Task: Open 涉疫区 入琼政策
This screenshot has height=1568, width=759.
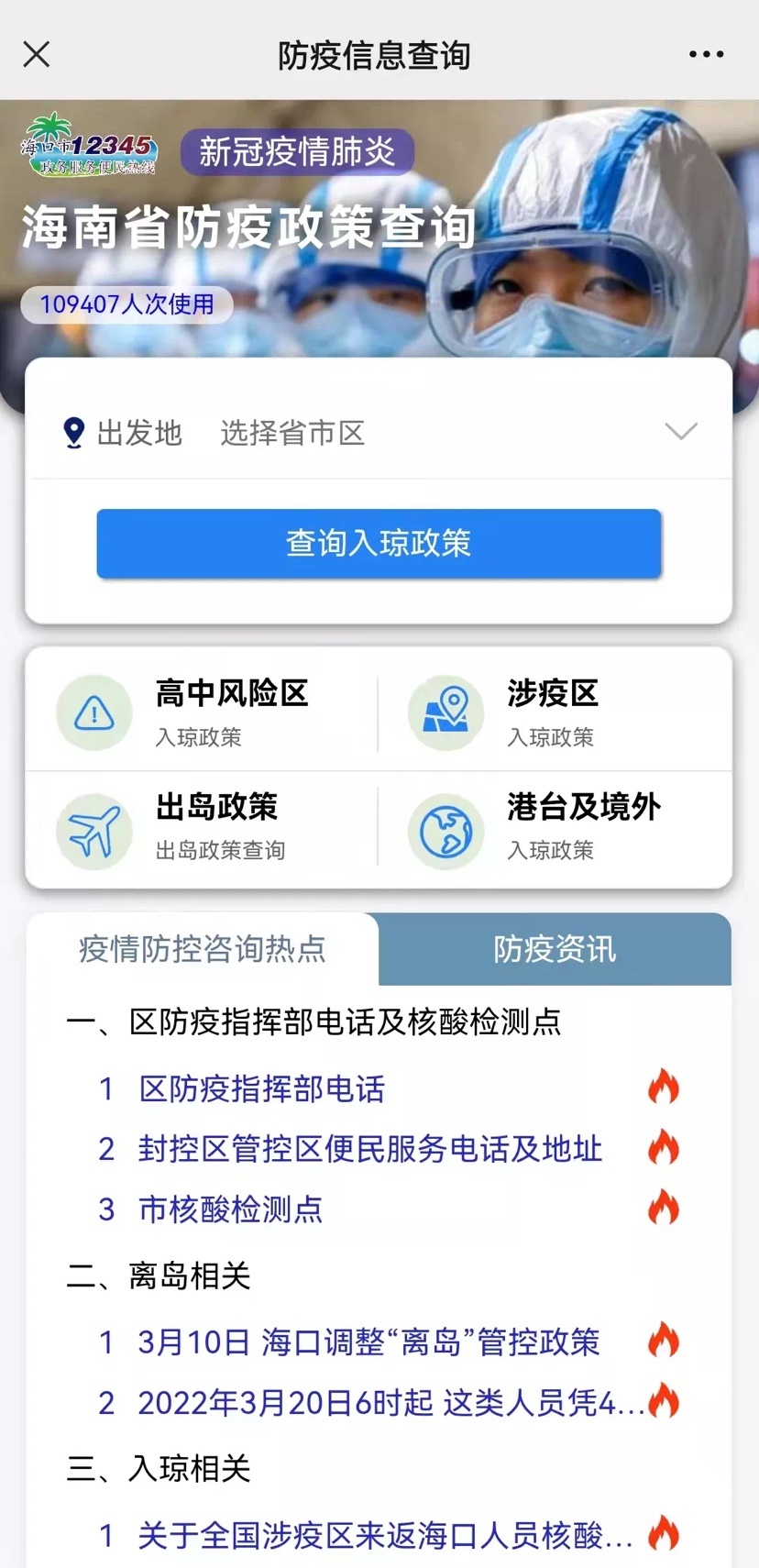Action: (x=554, y=712)
